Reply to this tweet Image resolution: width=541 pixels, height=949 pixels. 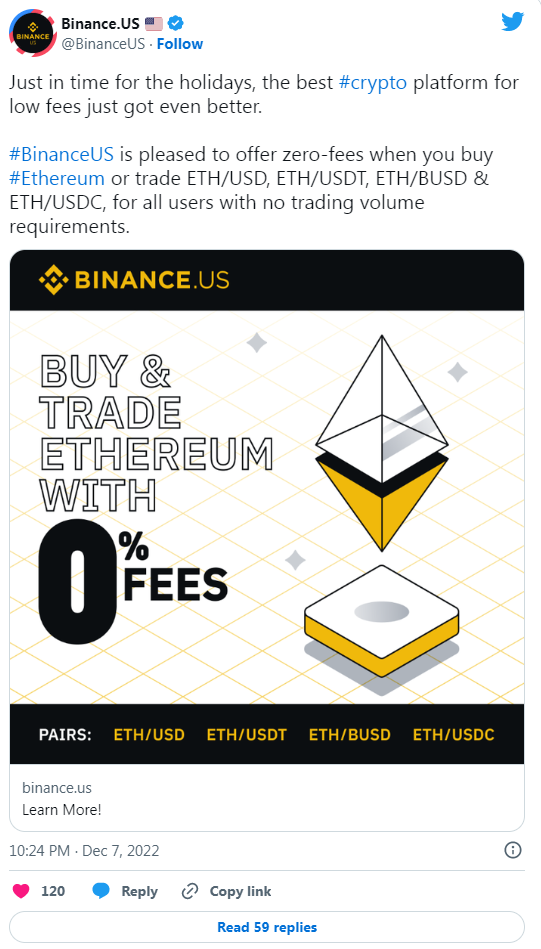(125, 892)
